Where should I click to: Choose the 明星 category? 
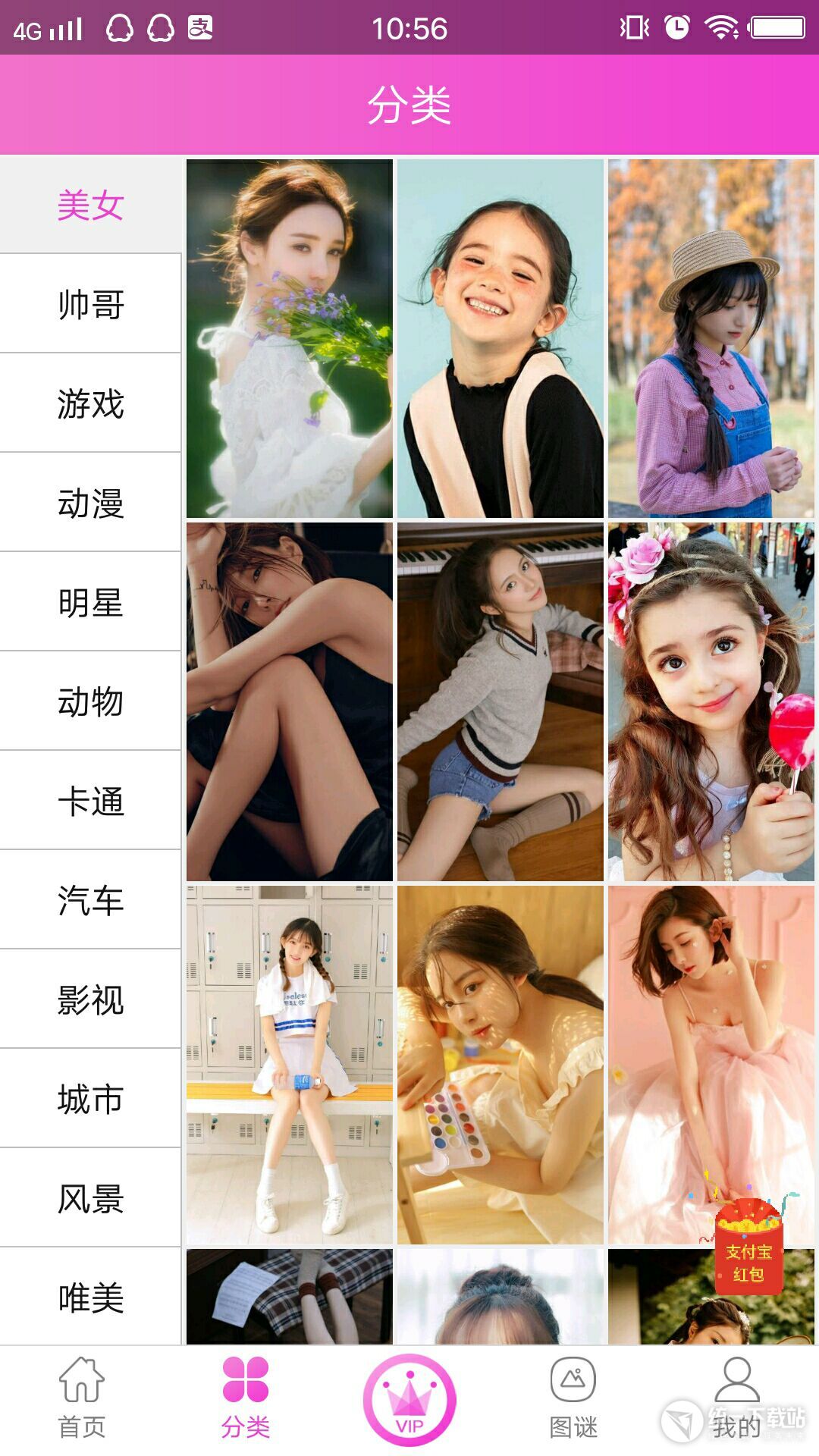90,602
